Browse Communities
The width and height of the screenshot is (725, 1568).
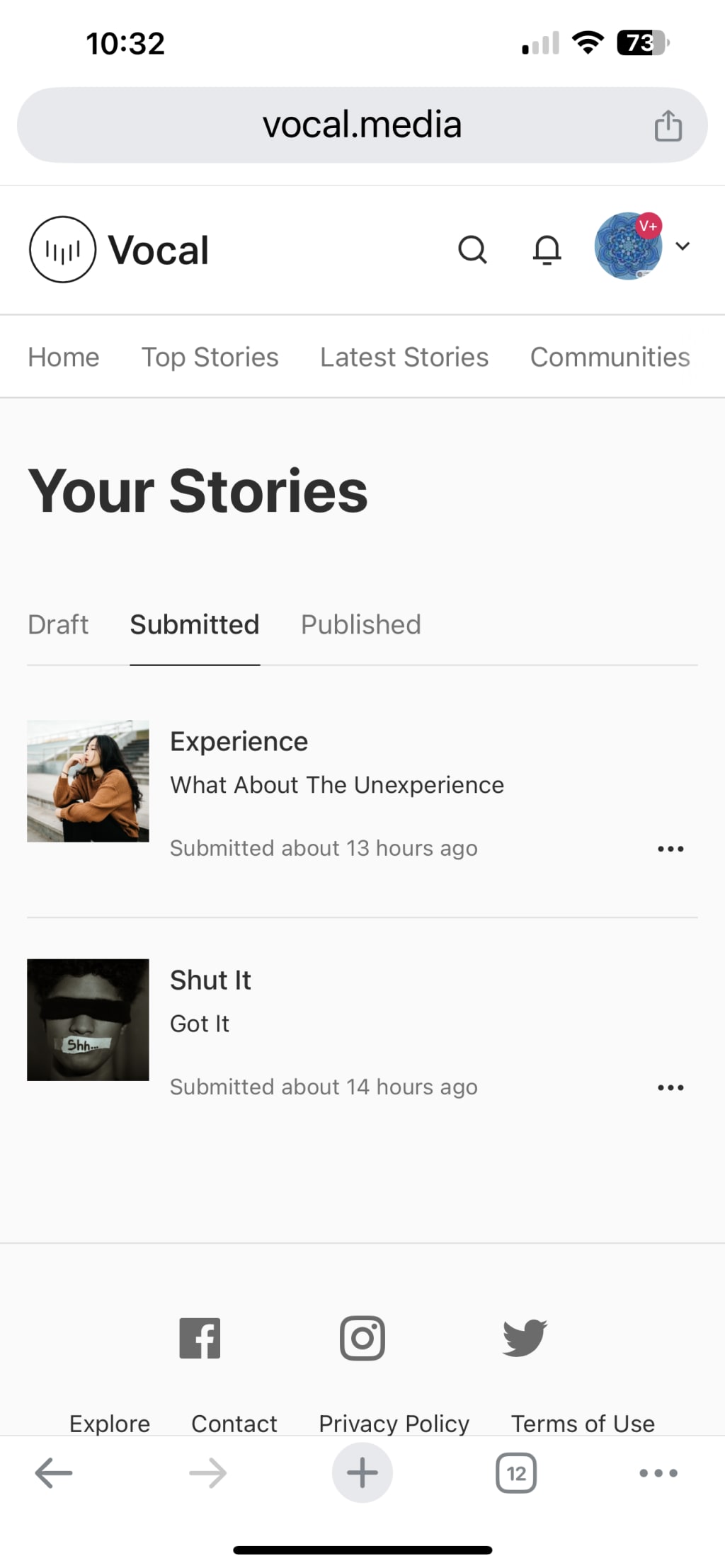coord(610,357)
